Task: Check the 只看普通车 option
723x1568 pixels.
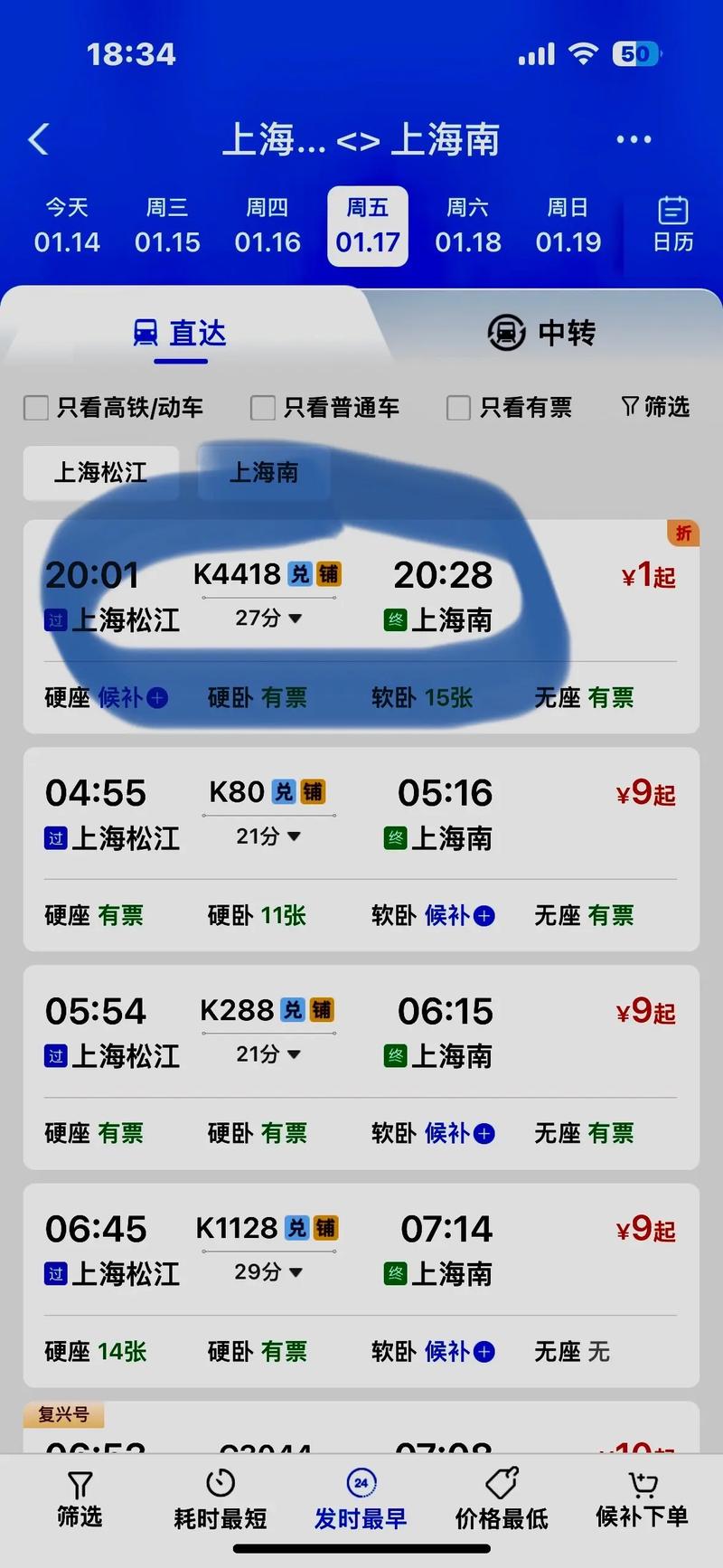Action: coord(262,407)
